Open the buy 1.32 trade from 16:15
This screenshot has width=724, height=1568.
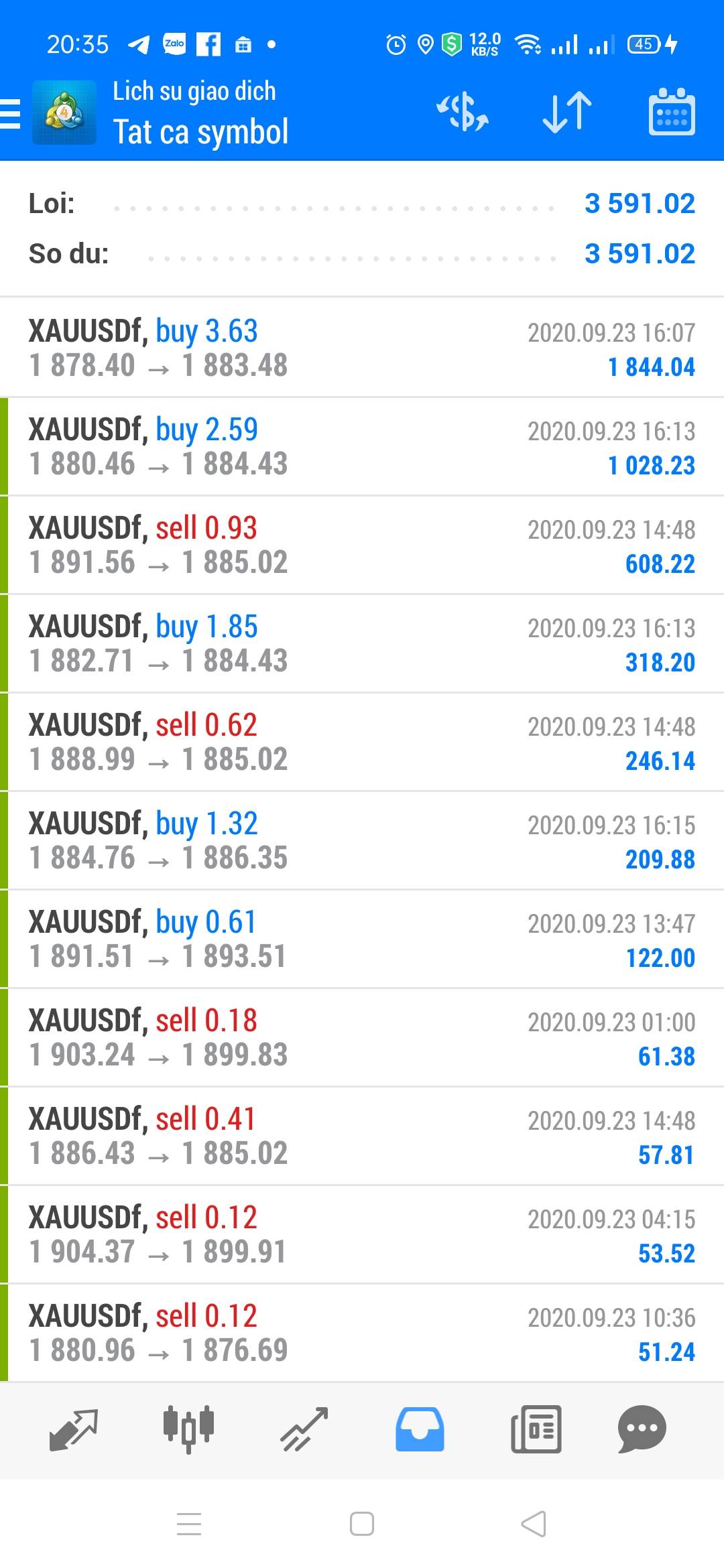point(362,840)
